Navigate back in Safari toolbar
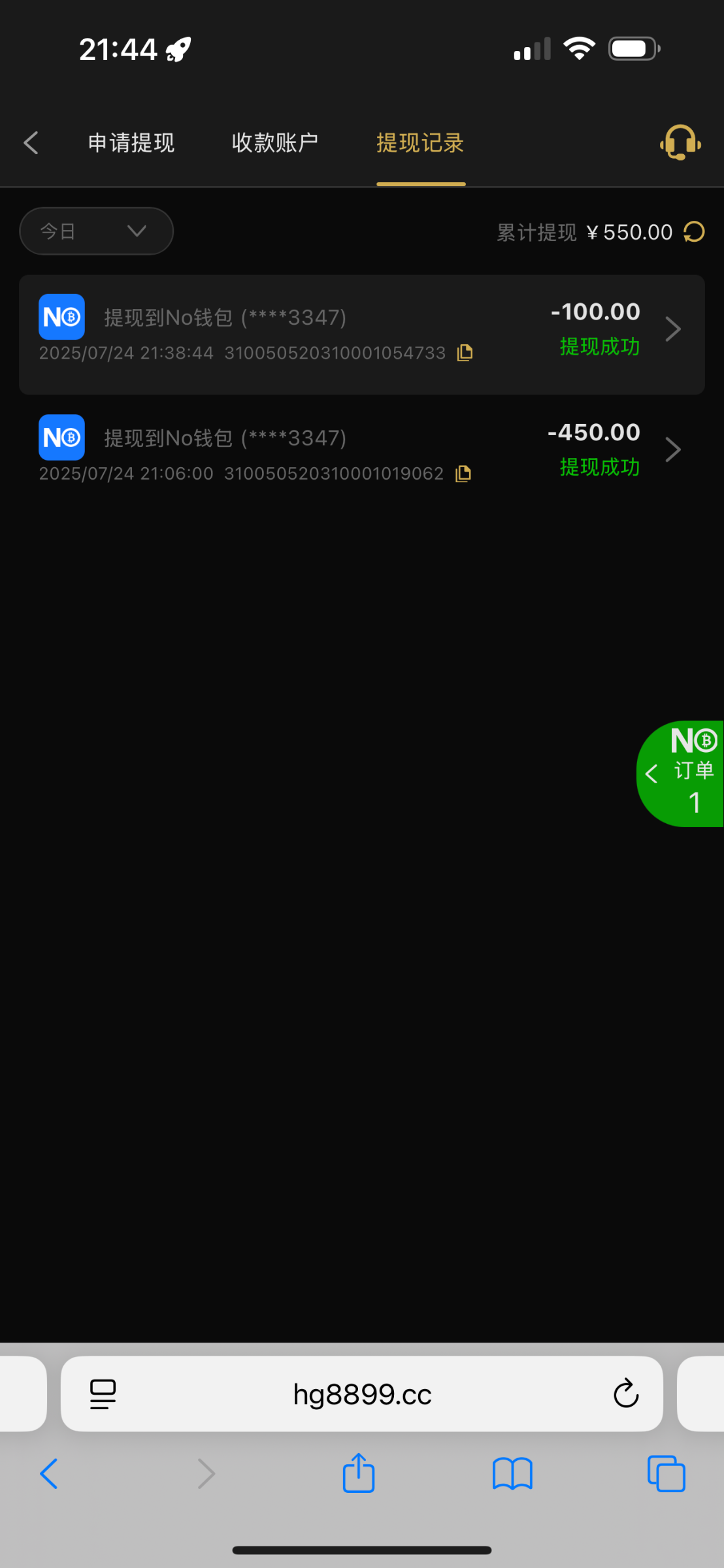 [50, 1475]
